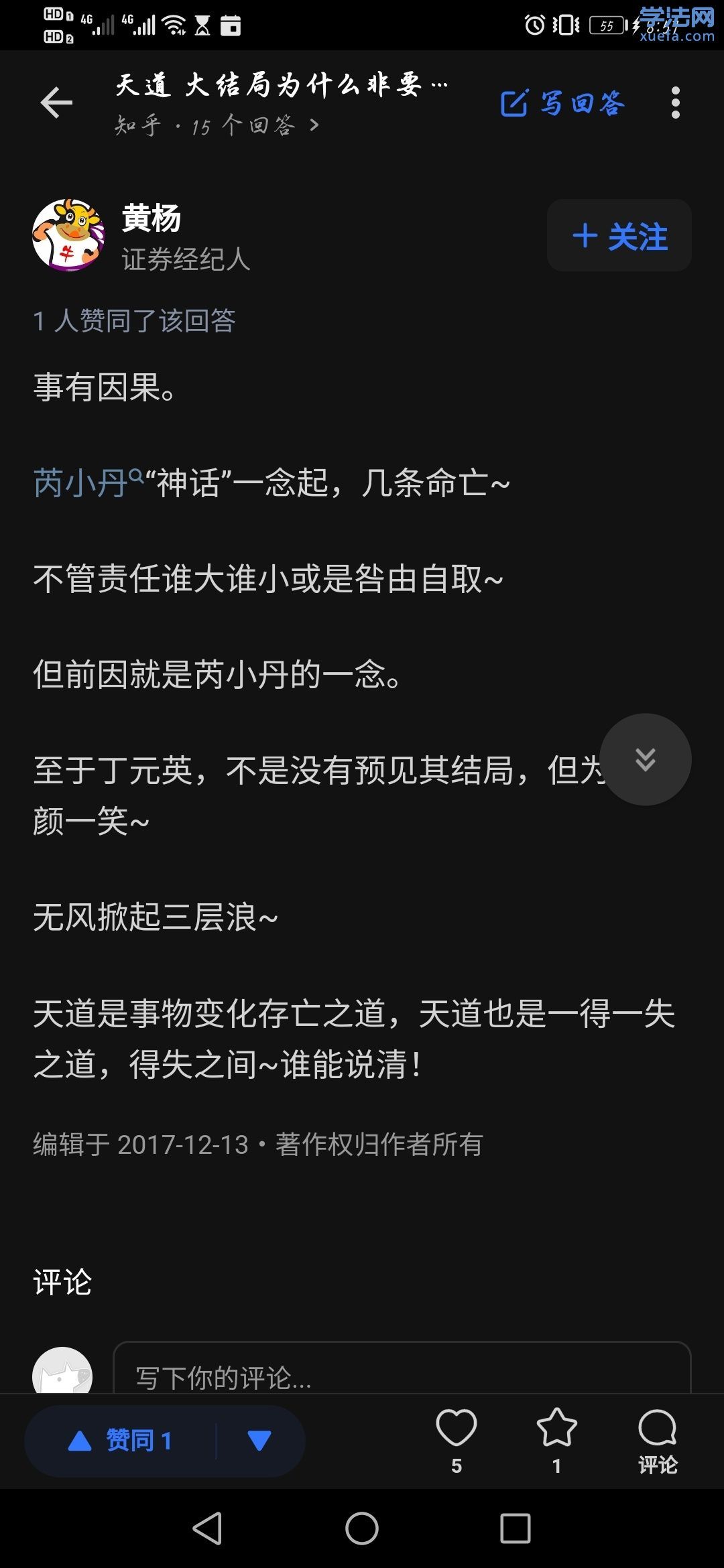Favorite the answer with star icon
Image resolution: width=724 pixels, height=1568 pixels.
(556, 1437)
